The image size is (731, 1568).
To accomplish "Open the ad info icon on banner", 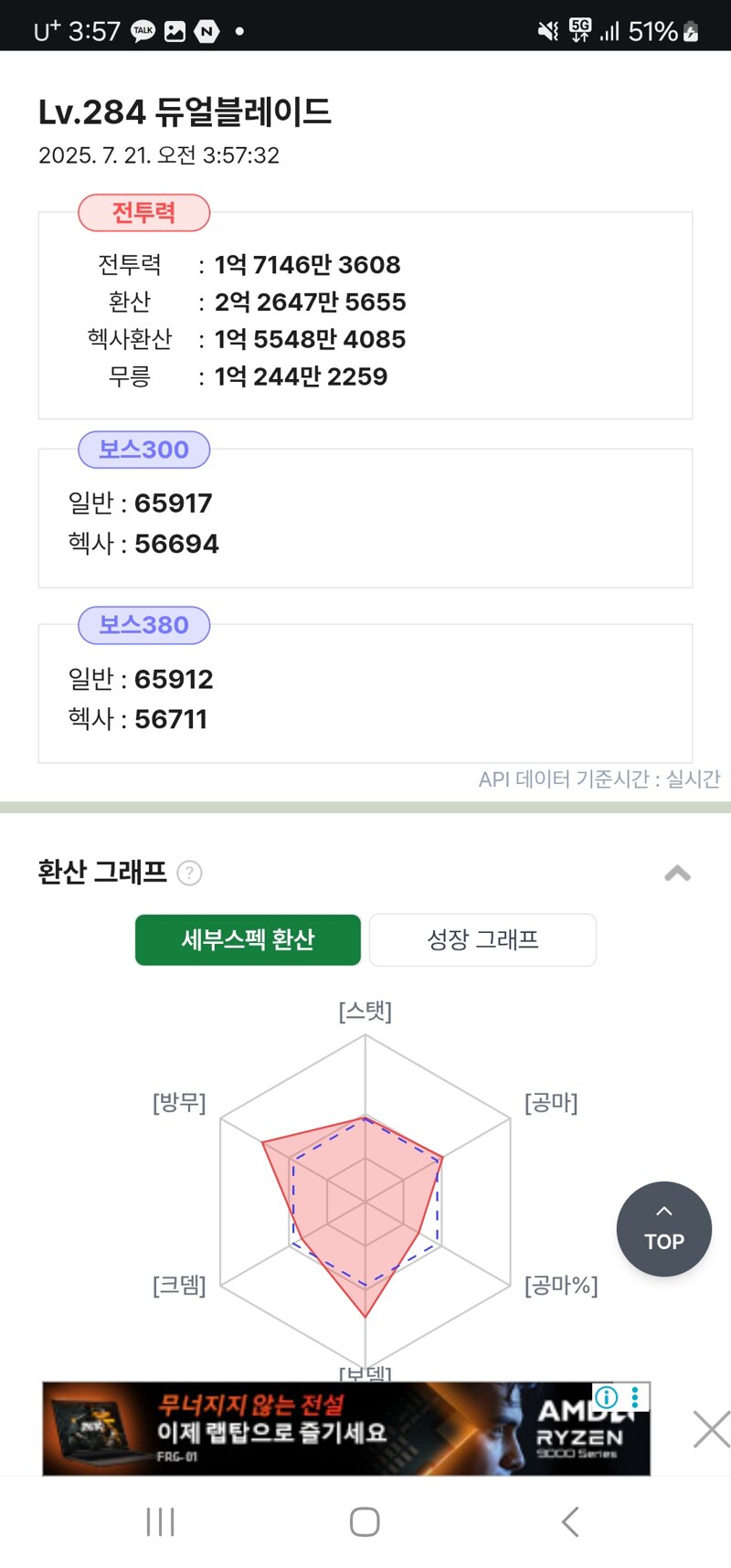I will 606,1397.
